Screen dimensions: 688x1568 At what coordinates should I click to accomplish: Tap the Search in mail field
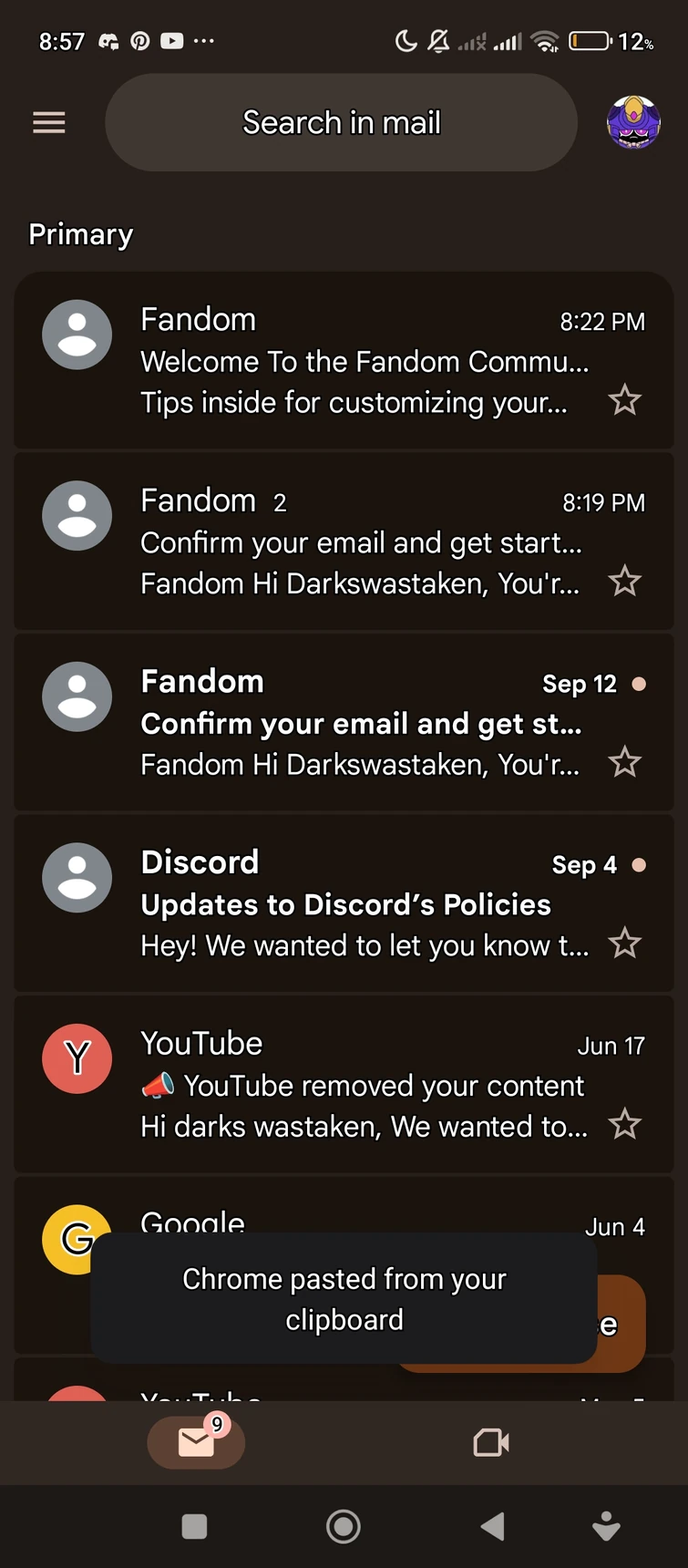click(x=341, y=122)
